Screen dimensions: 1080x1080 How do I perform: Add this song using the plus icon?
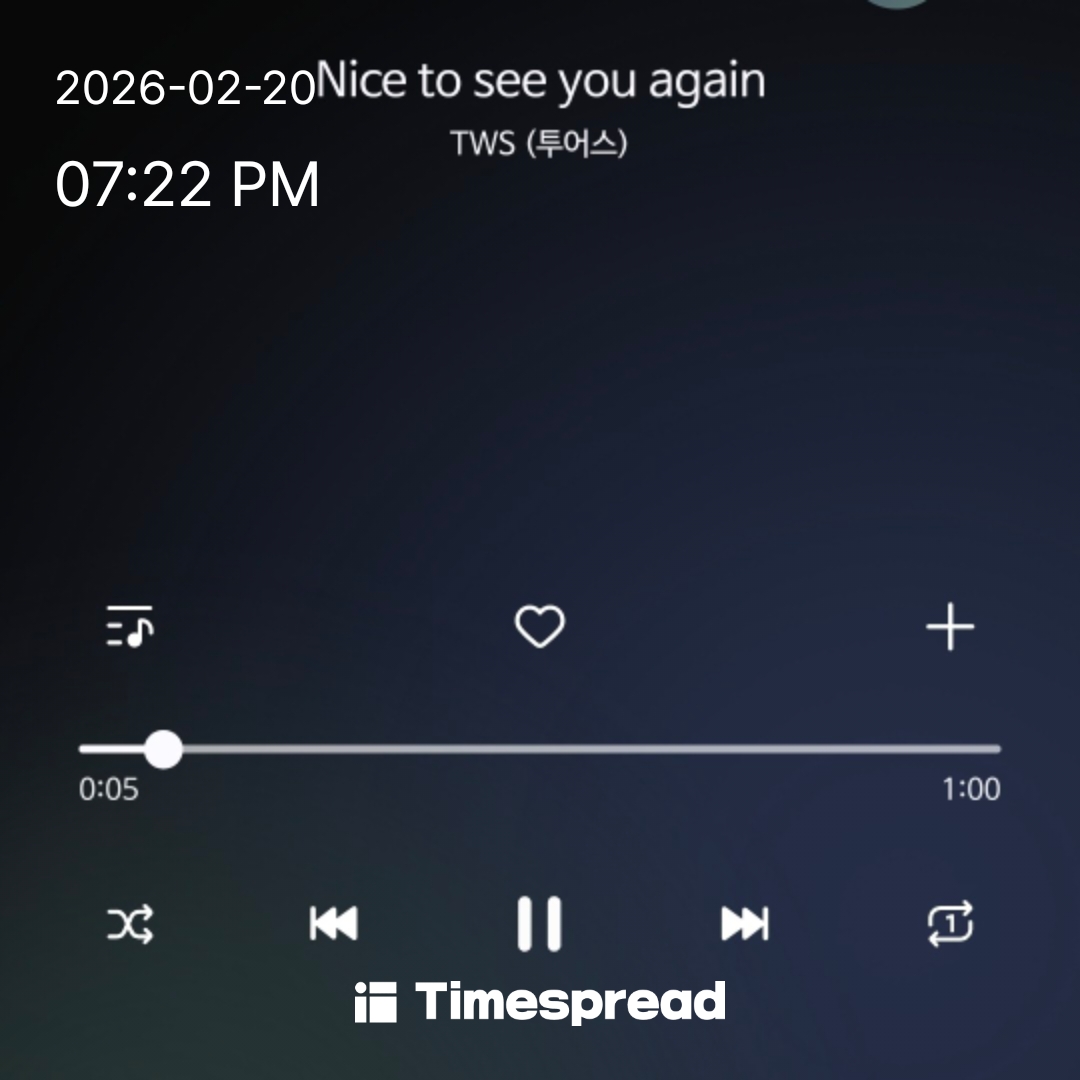pyautogui.click(x=949, y=627)
